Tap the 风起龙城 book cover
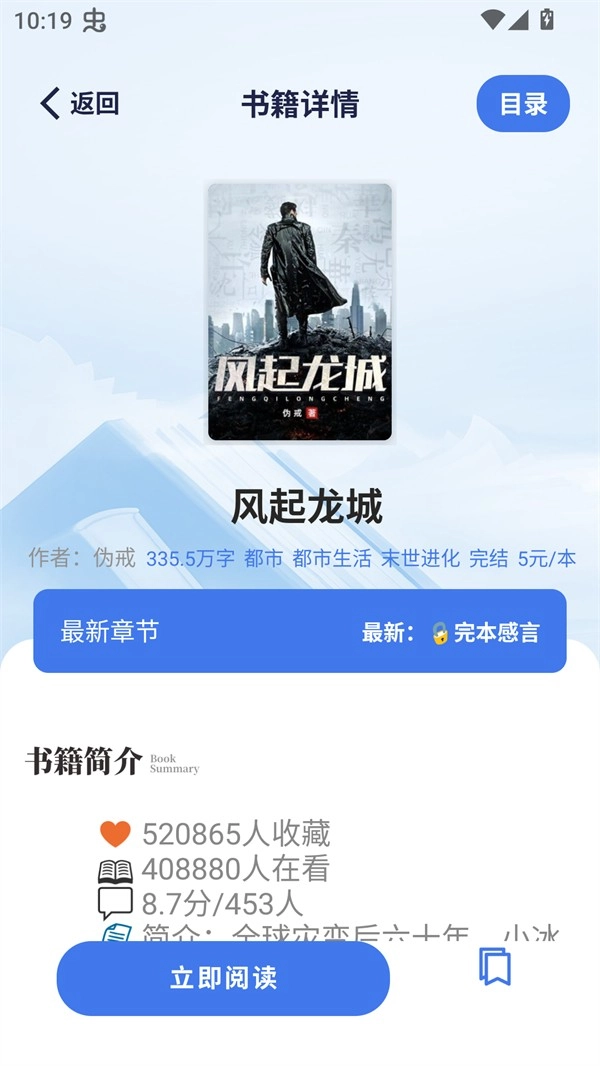Image resolution: width=600 pixels, height=1066 pixels. (300, 312)
